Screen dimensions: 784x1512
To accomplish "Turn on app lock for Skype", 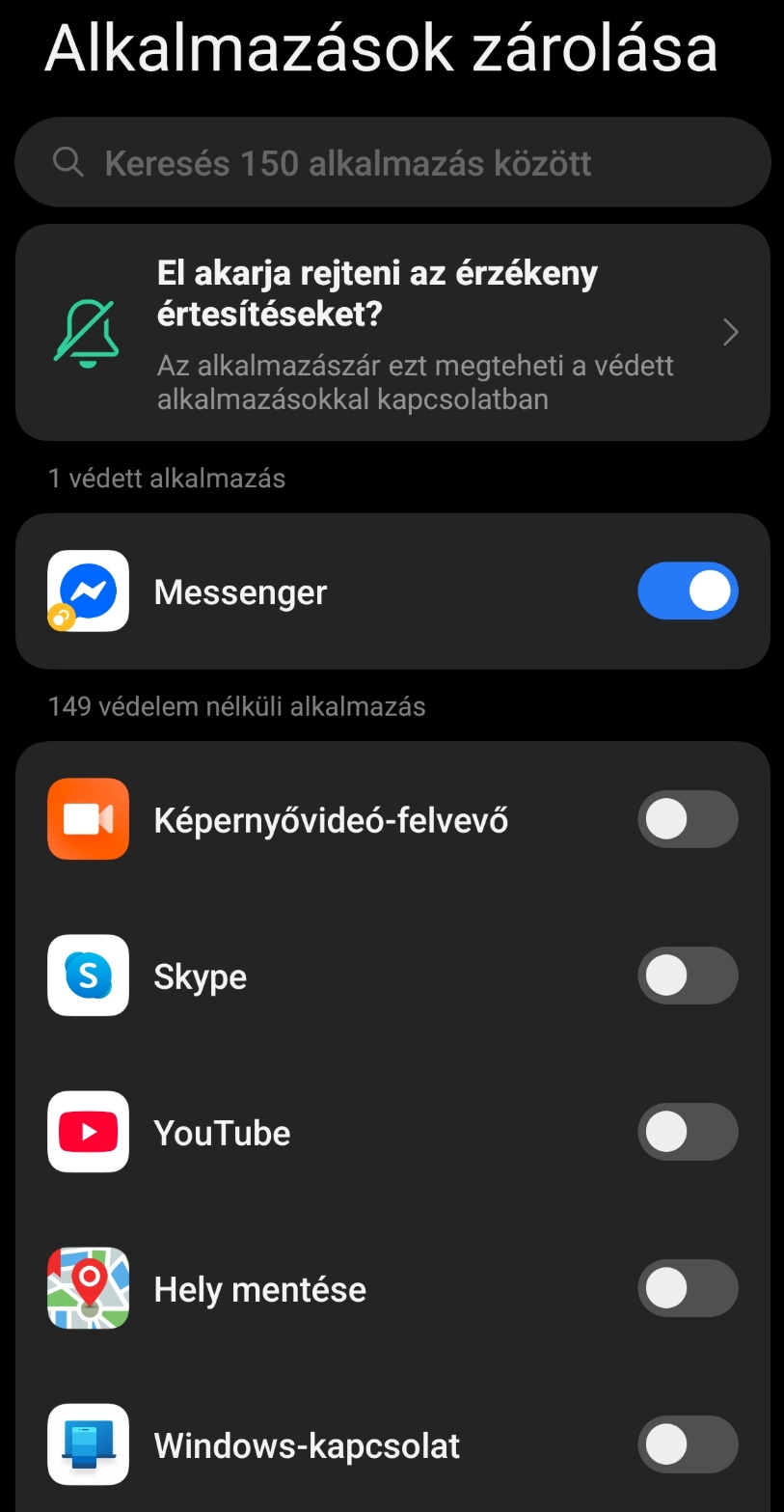I will click(687, 976).
